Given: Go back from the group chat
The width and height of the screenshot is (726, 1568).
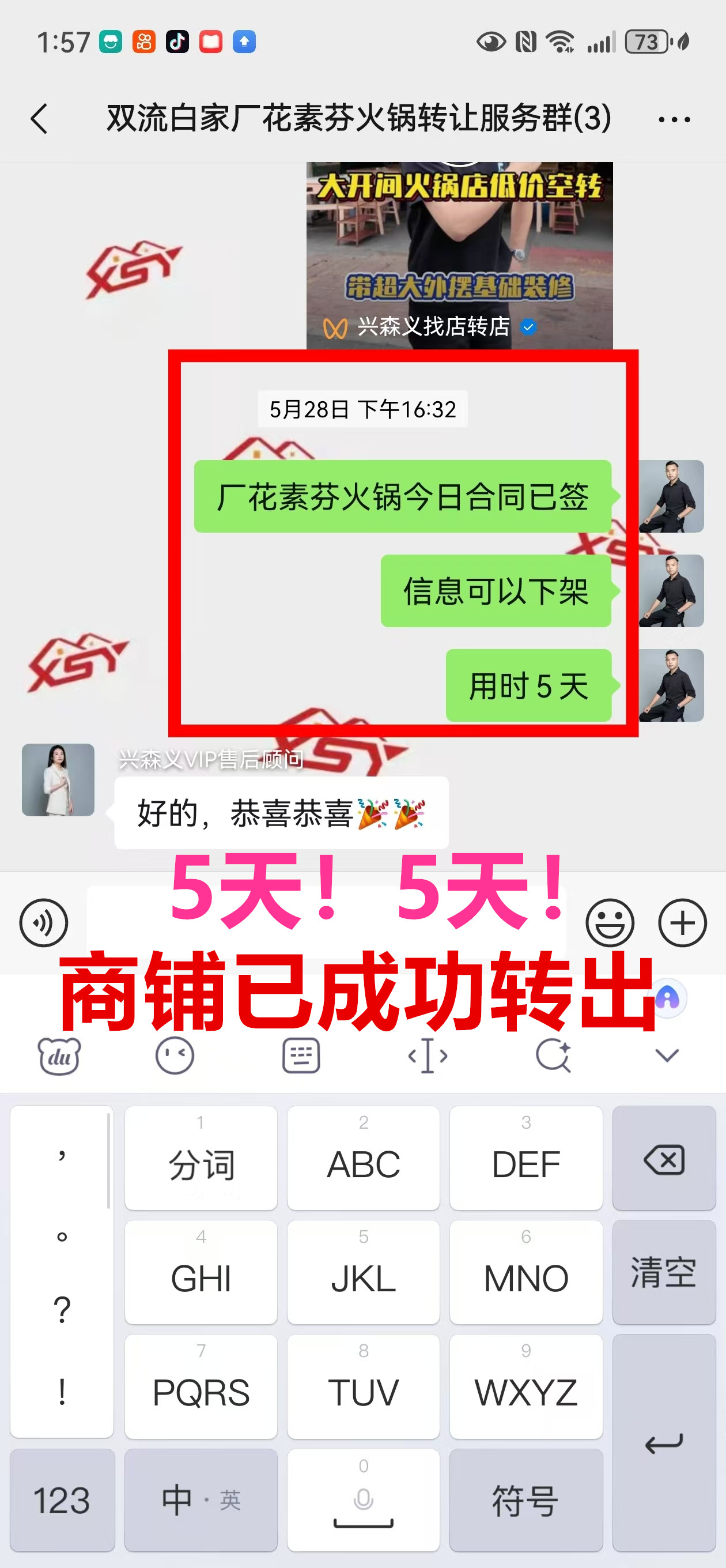Looking at the screenshot, I should (40, 118).
